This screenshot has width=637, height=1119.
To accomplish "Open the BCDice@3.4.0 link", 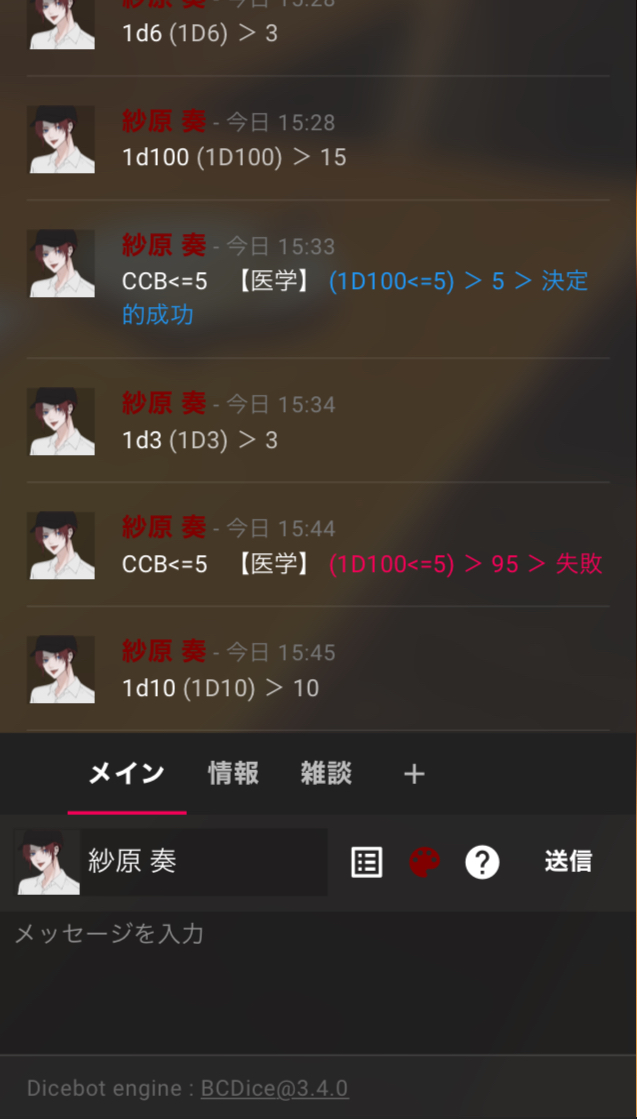I will click(274, 1088).
